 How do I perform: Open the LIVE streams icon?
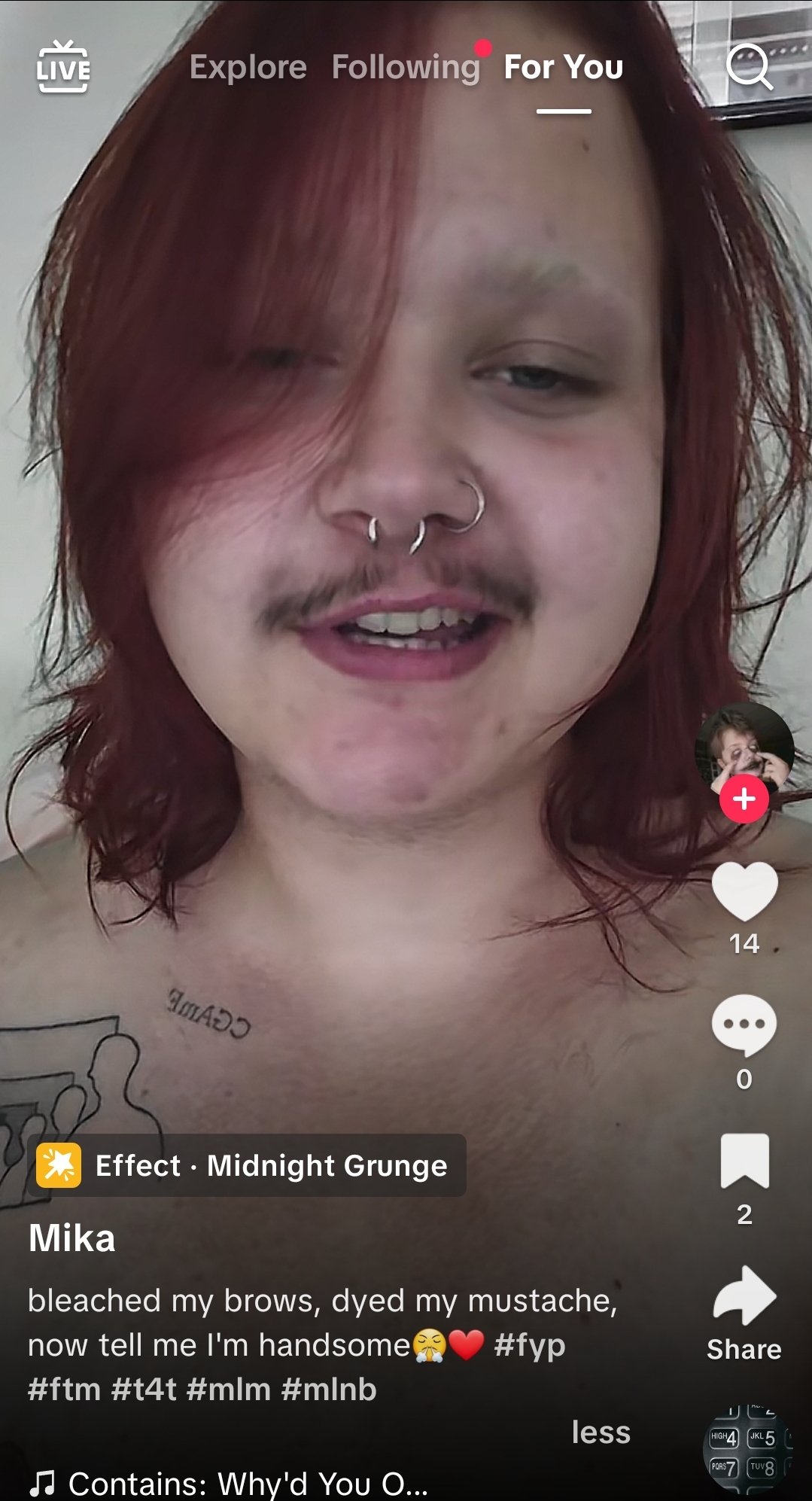[63, 67]
